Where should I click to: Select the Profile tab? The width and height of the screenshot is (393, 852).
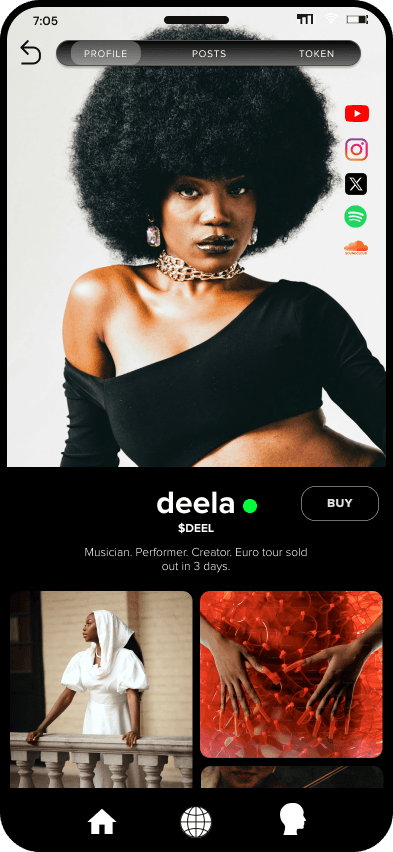click(105, 54)
